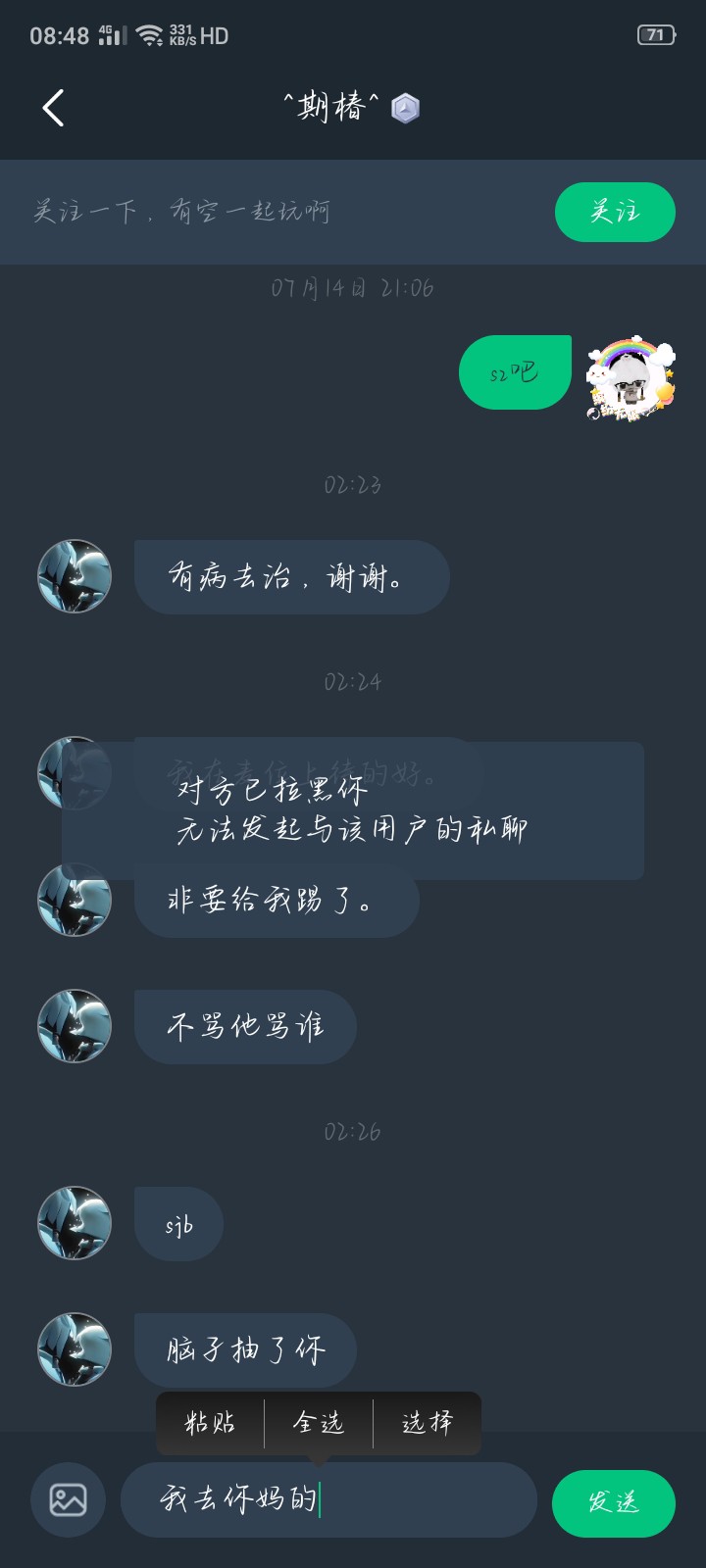This screenshot has height=1568, width=706.
Task: Open the sender's avatar next to 有病去治
Action: (x=75, y=576)
